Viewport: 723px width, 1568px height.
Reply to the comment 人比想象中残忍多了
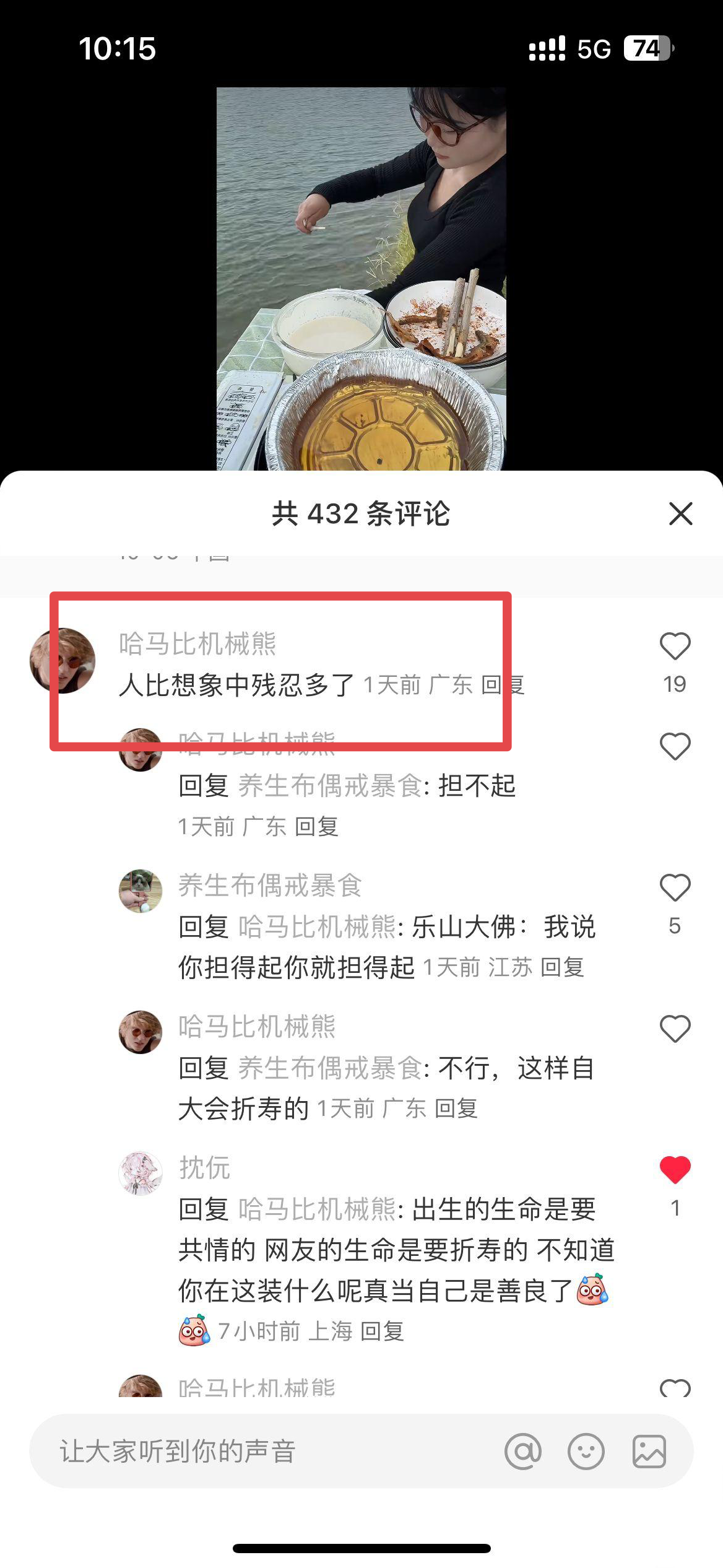[503, 685]
